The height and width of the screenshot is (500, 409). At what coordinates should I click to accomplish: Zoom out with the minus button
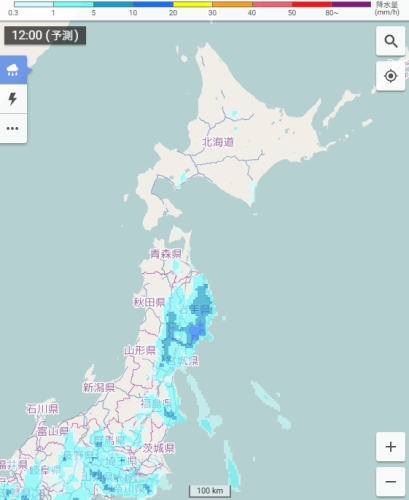(x=390, y=482)
